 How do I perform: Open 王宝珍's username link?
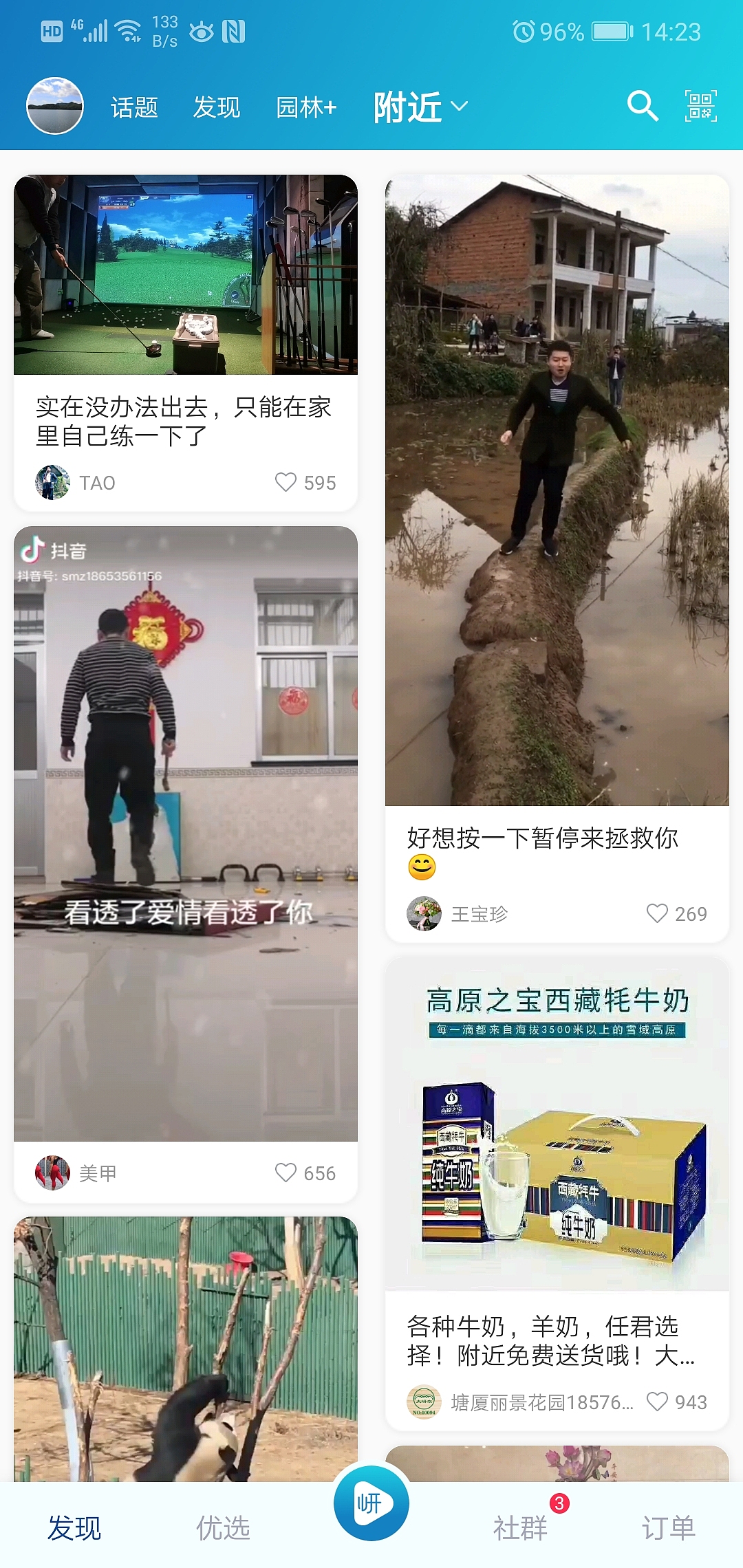pyautogui.click(x=477, y=915)
